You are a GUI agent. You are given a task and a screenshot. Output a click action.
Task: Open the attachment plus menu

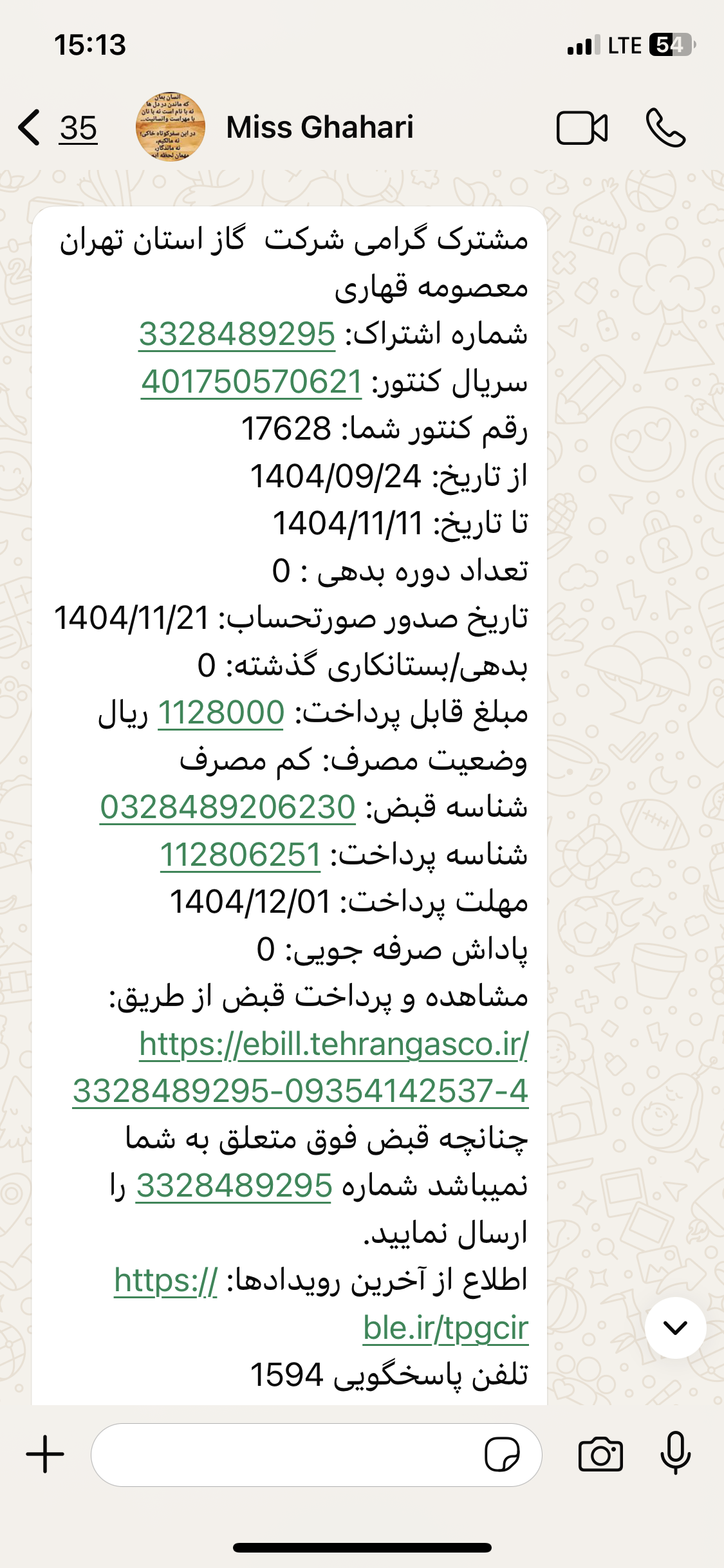pyautogui.click(x=45, y=1454)
